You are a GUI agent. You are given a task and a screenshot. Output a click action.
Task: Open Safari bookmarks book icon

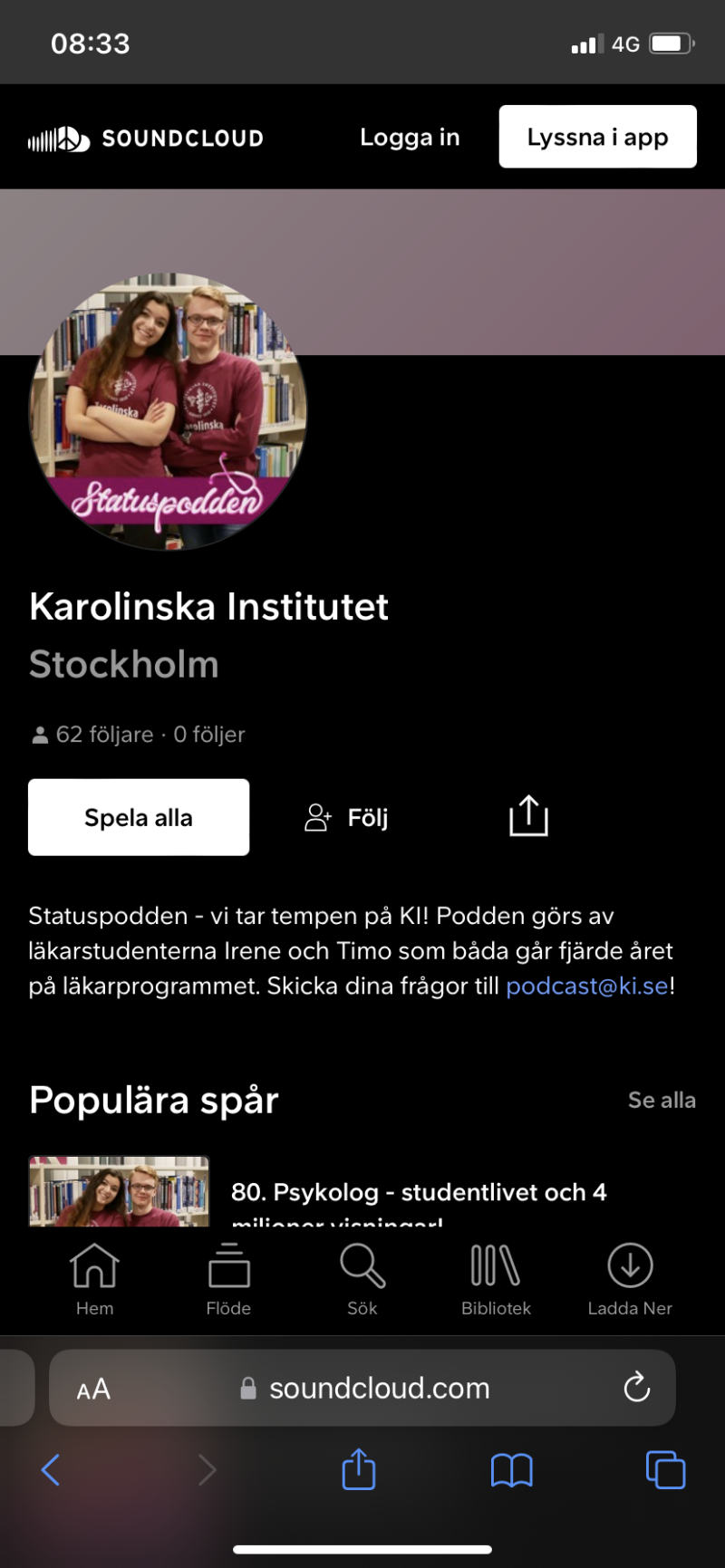(x=511, y=1469)
